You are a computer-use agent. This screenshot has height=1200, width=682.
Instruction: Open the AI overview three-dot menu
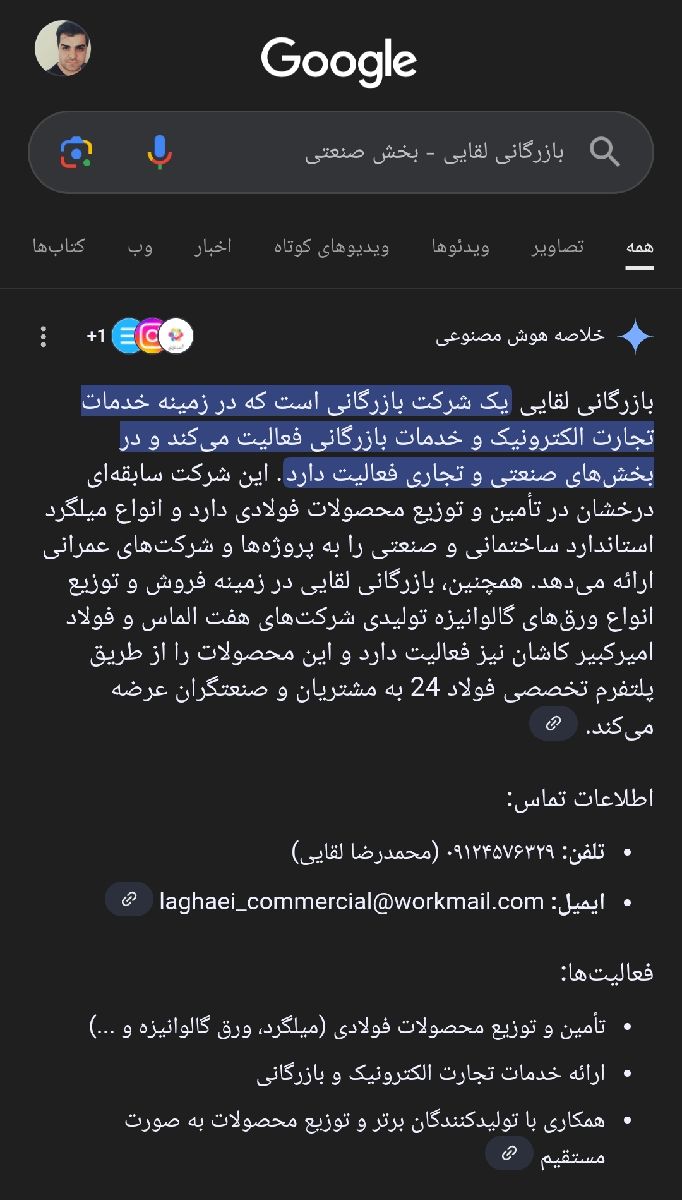click(43, 336)
